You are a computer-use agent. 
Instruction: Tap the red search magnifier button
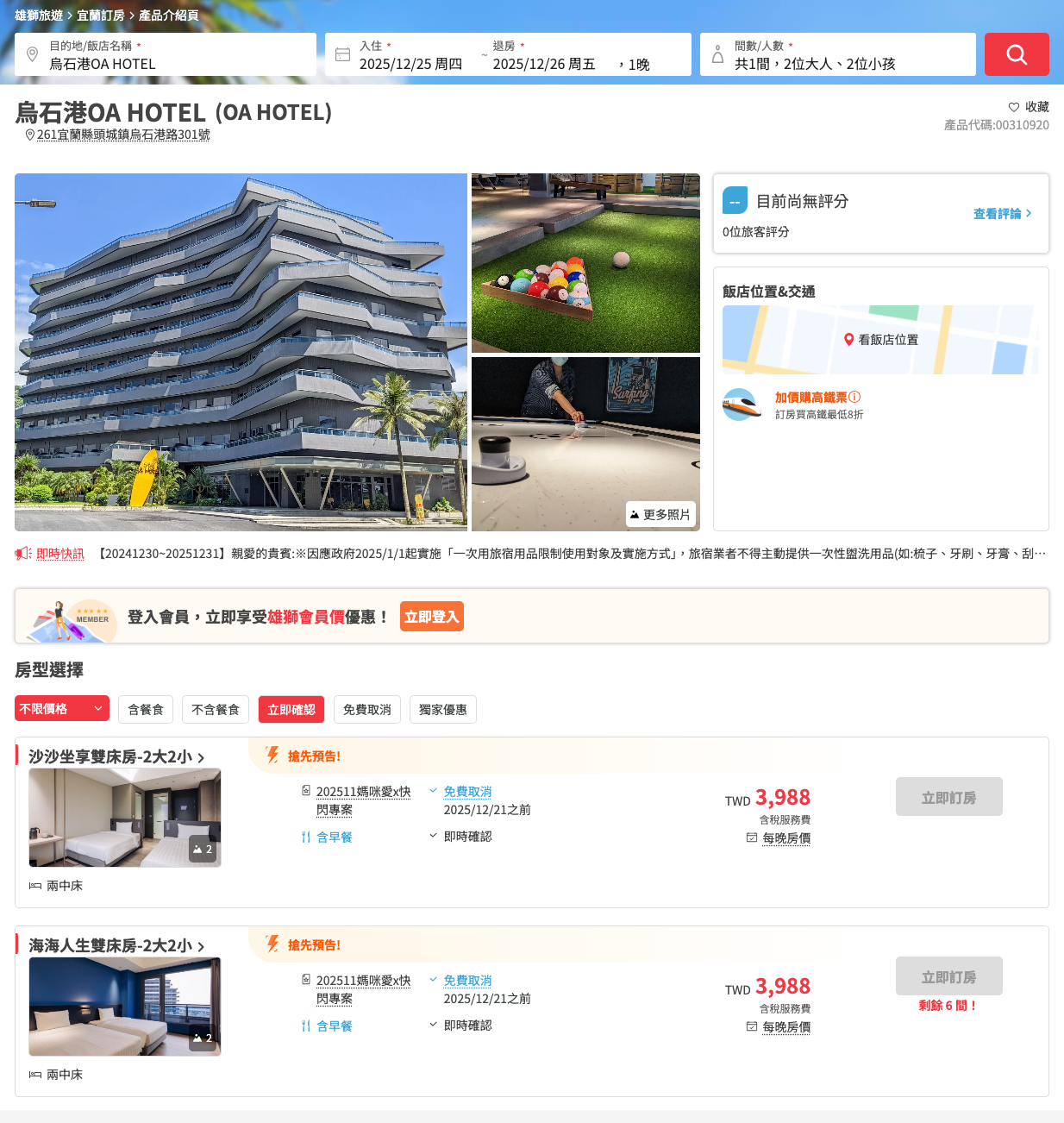click(x=1017, y=54)
